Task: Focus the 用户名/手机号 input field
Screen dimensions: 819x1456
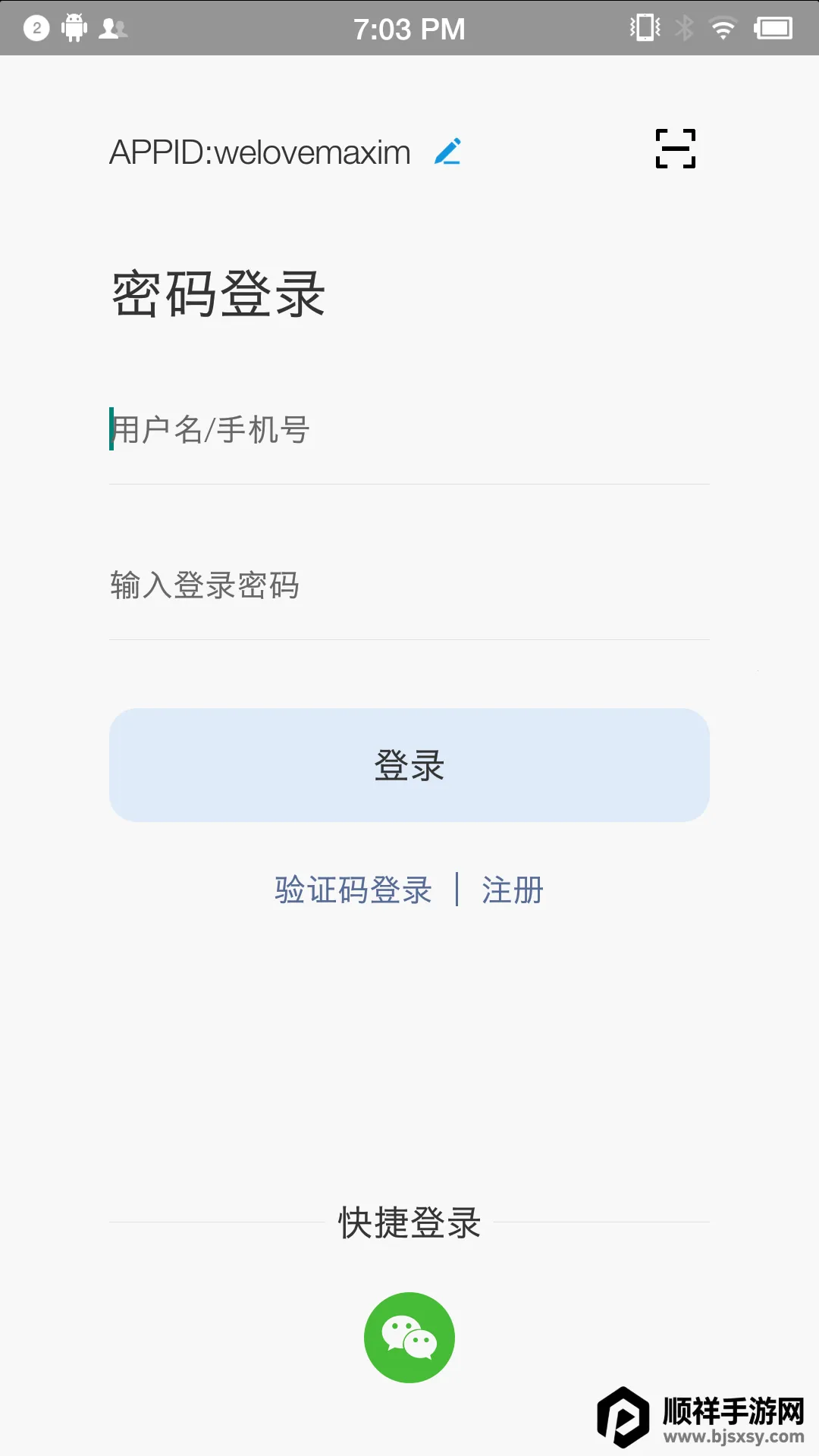Action: pos(409,430)
